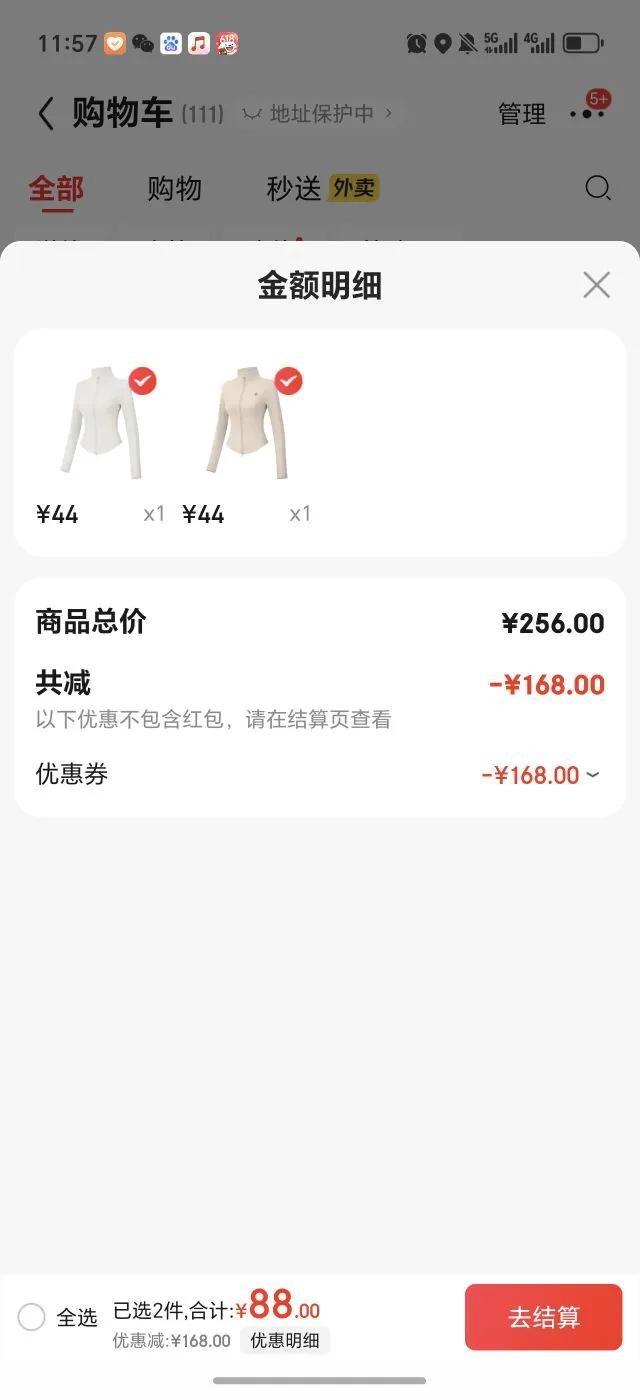Open the 管理 cart management
The height and width of the screenshot is (1400, 640).
click(522, 114)
